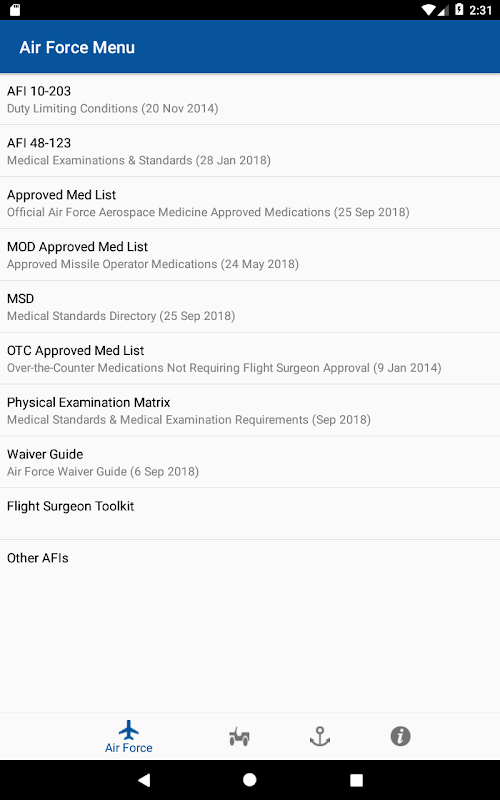500x800 pixels.
Task: Go to the home screen
Action: click(x=249, y=780)
